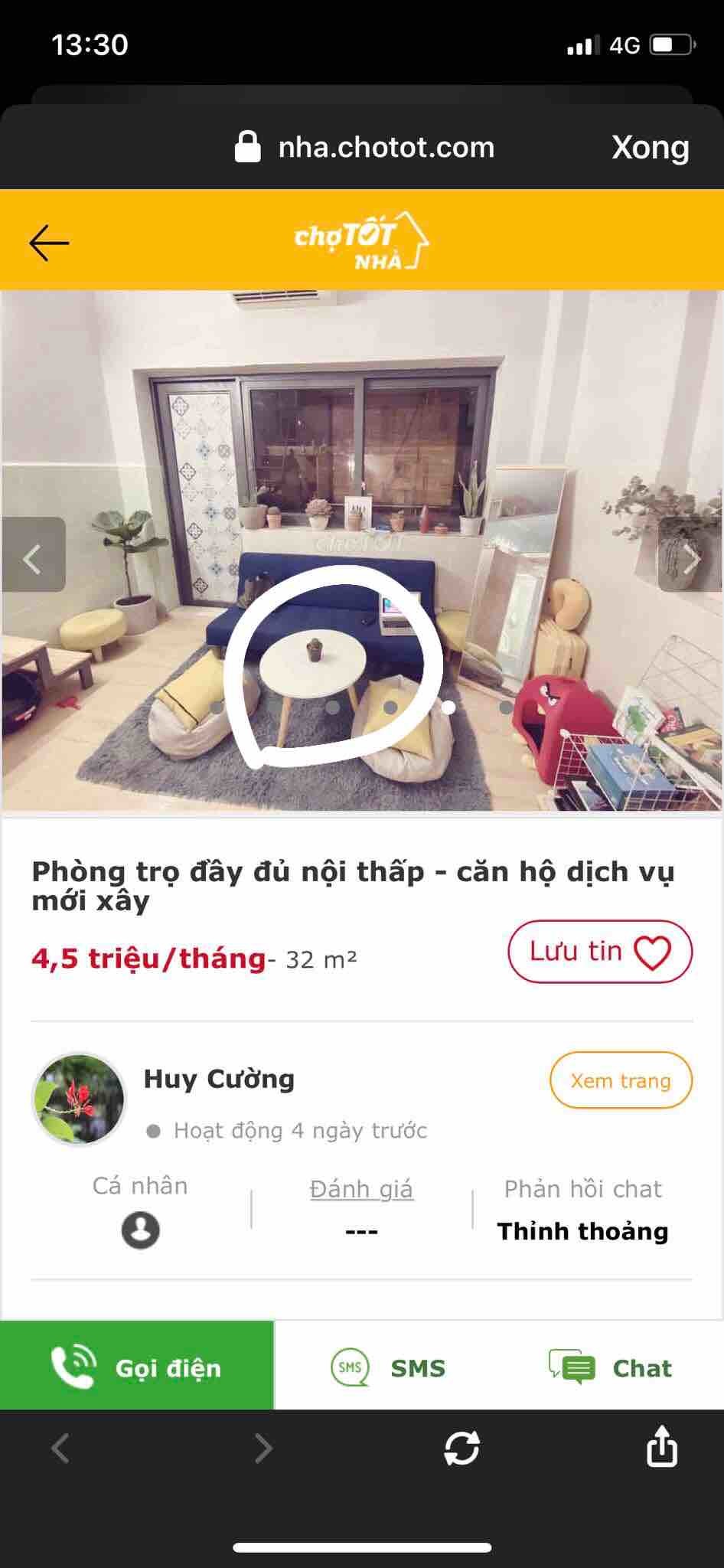Show the previous listing photo
Image resolution: width=724 pixels, height=1568 pixels.
click(x=33, y=554)
